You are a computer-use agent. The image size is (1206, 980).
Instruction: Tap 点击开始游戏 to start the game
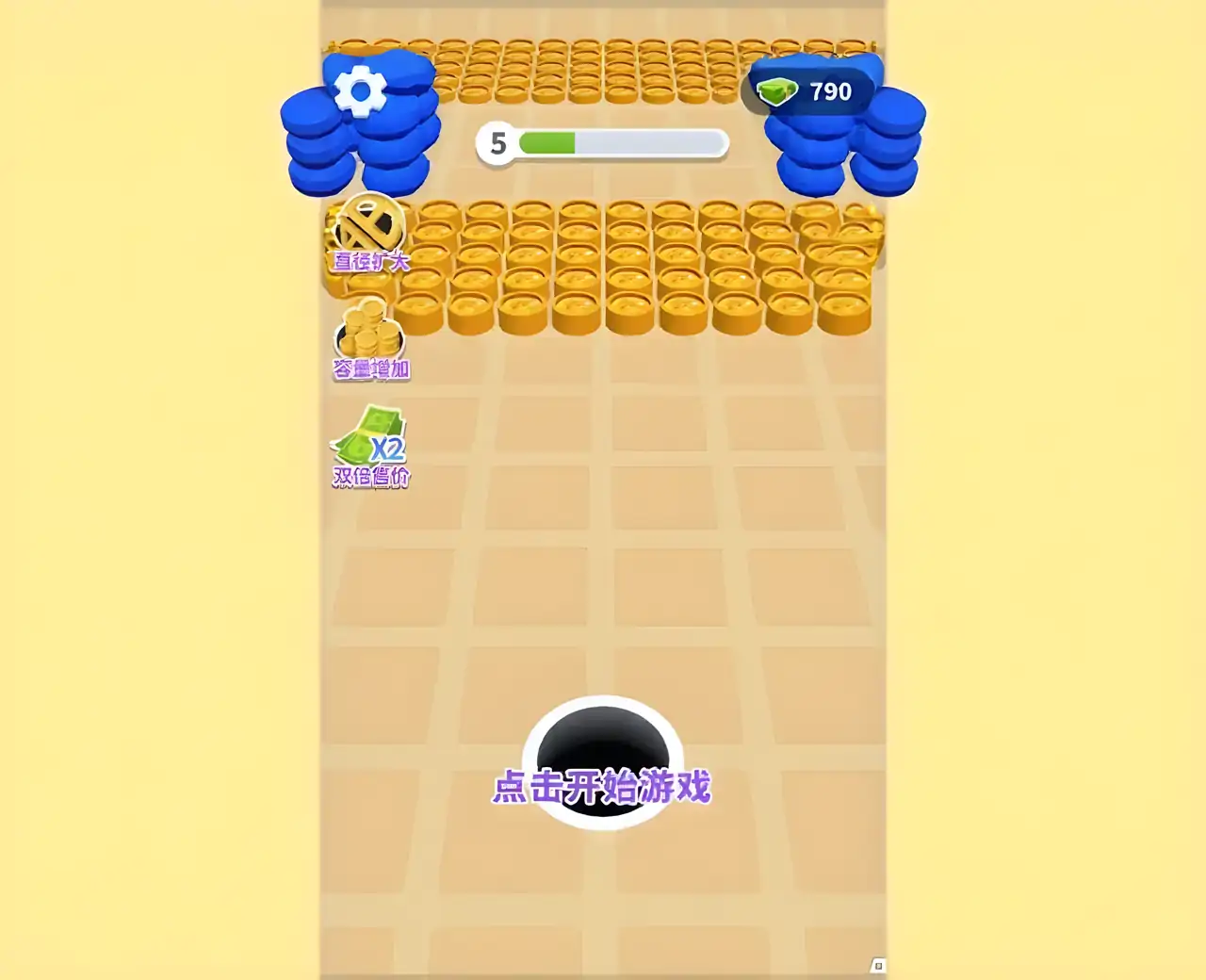tap(602, 785)
